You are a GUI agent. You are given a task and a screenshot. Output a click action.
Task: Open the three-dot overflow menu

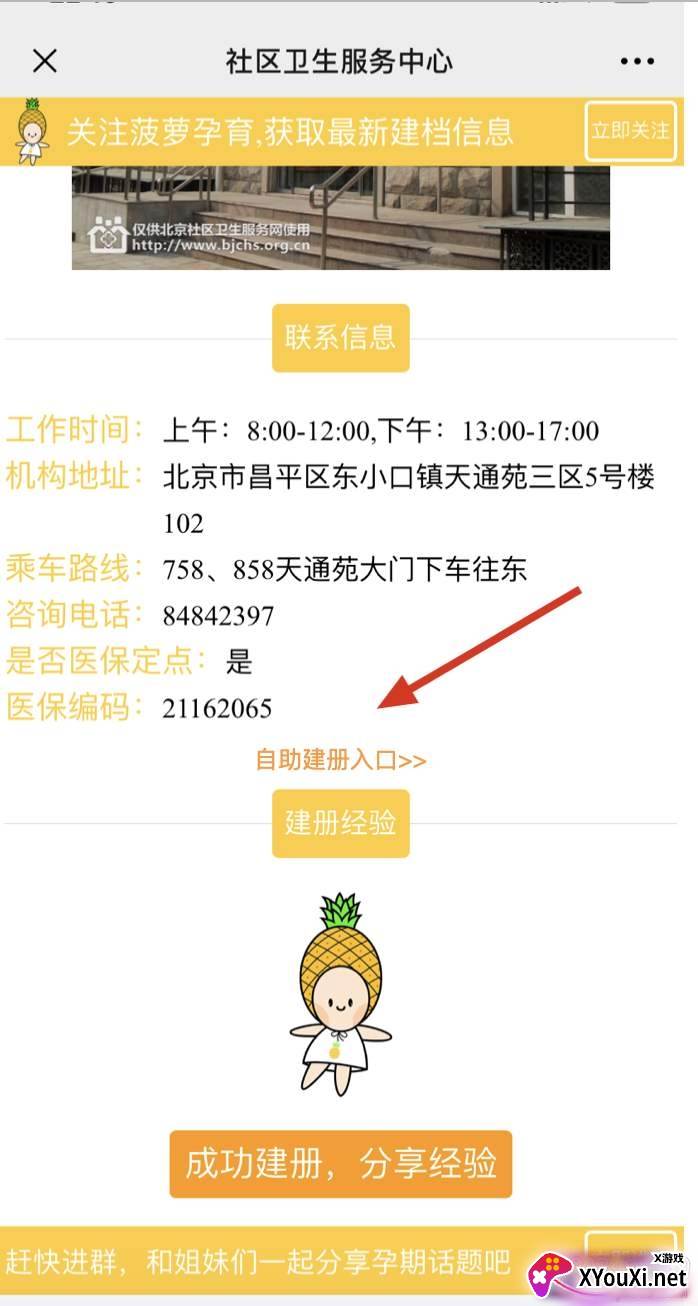tap(637, 62)
